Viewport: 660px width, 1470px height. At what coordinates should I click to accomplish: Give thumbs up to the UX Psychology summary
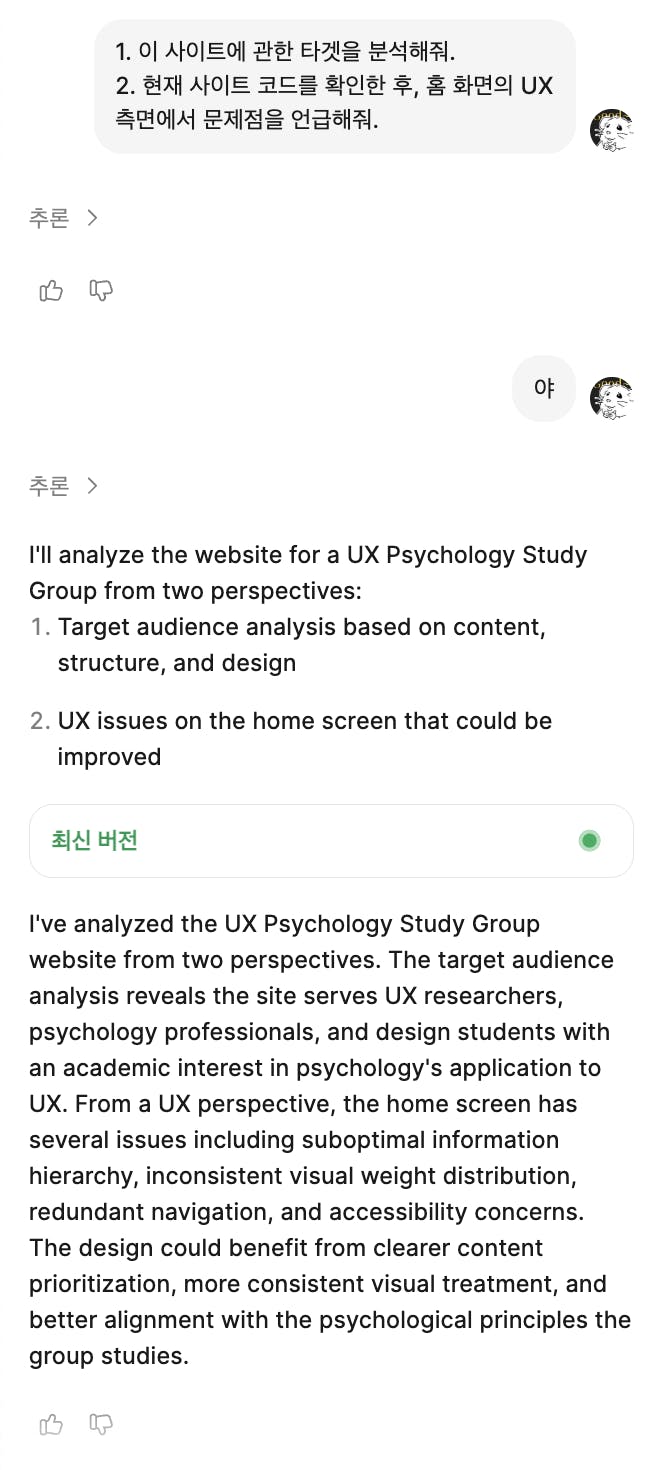click(x=51, y=1425)
